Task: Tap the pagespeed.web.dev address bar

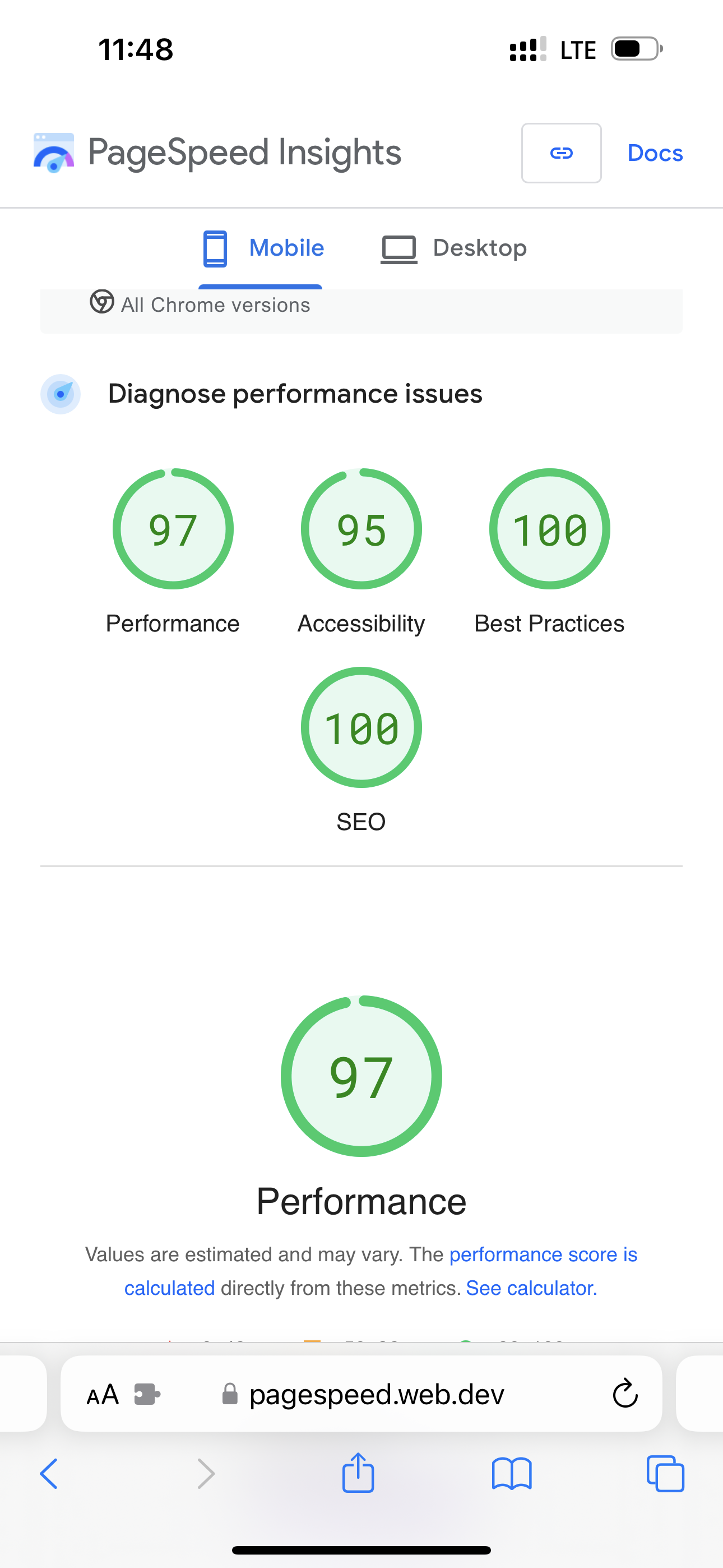Action: tap(376, 1395)
